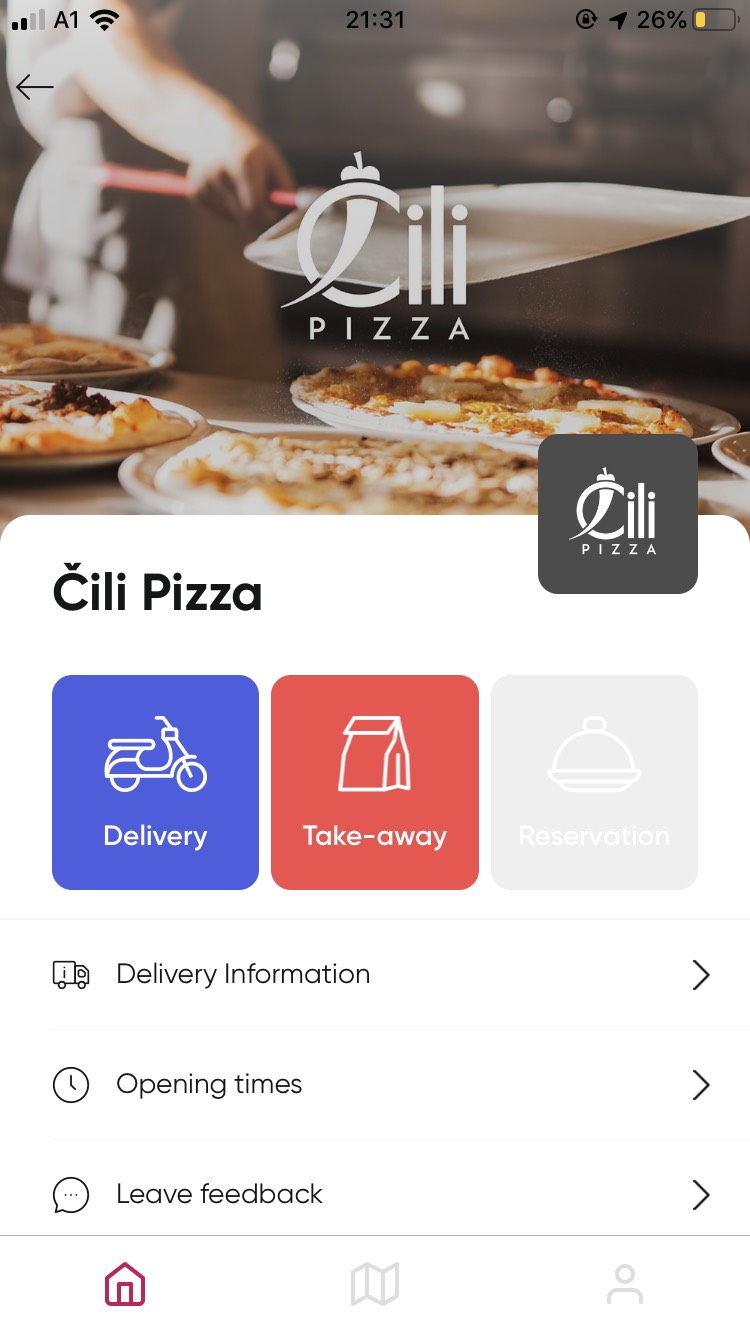Go back using the arrow icon
This screenshot has width=750, height=1334.
pos(35,88)
